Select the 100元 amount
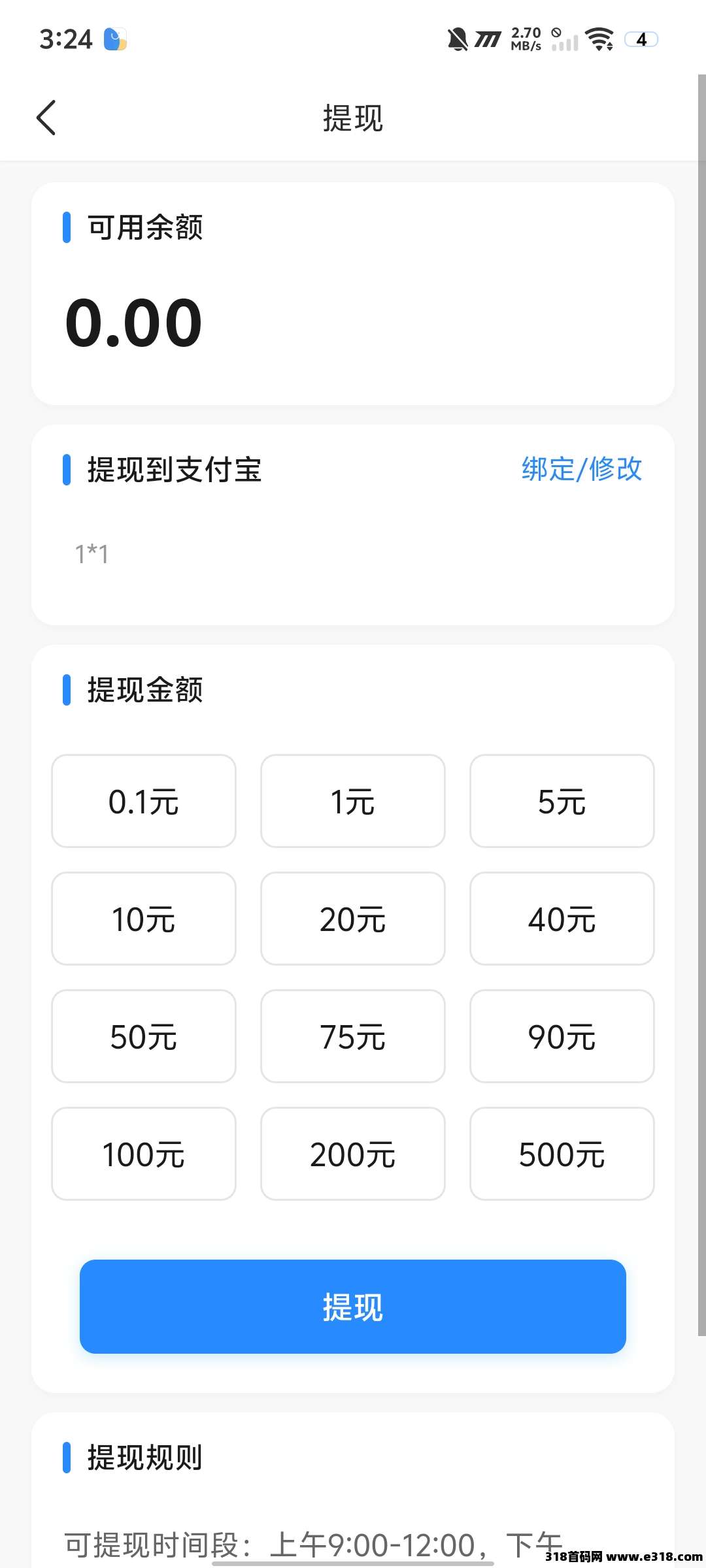 (x=144, y=1154)
